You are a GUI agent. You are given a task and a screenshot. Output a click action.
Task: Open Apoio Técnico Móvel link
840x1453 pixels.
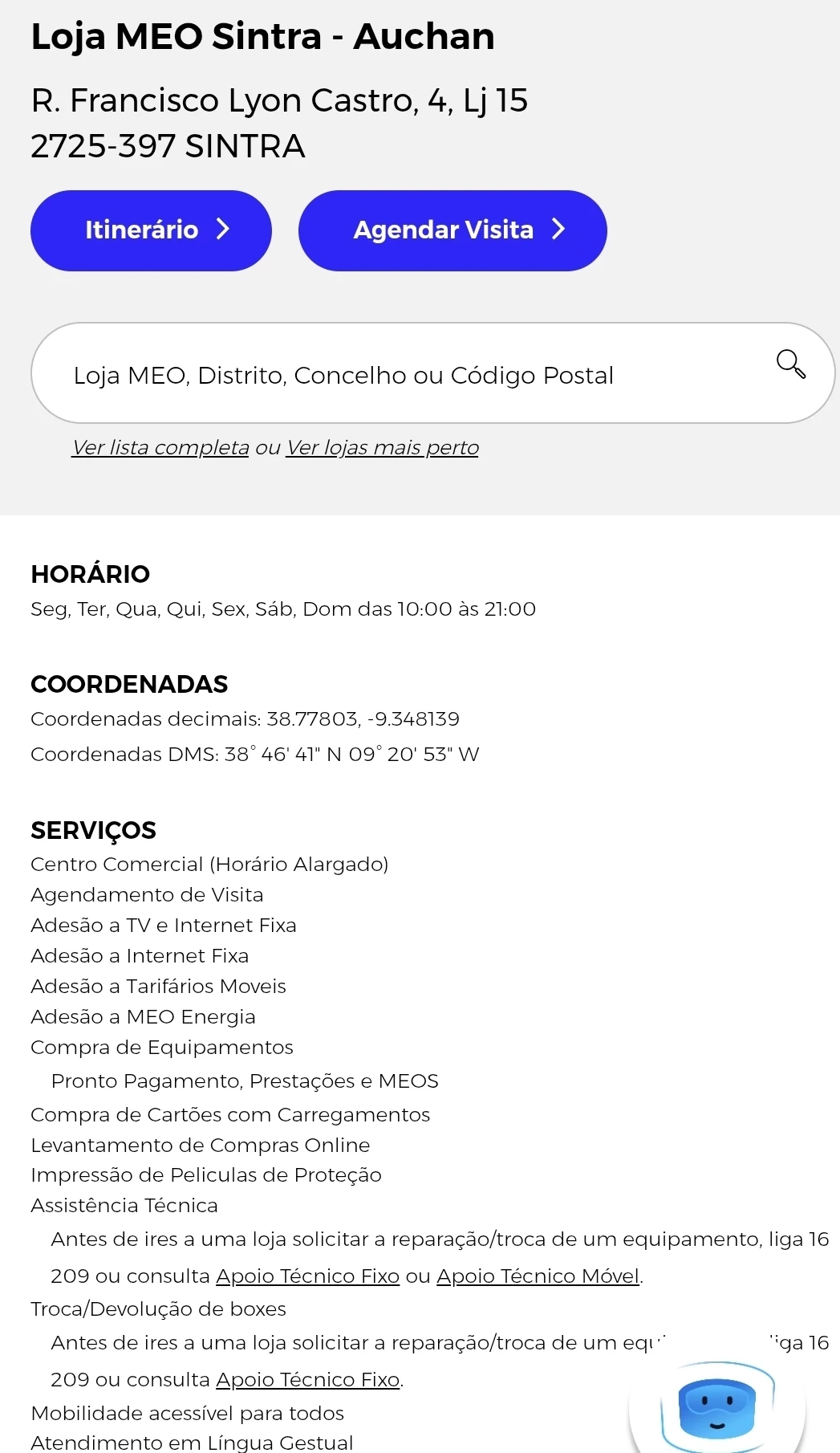point(538,1276)
